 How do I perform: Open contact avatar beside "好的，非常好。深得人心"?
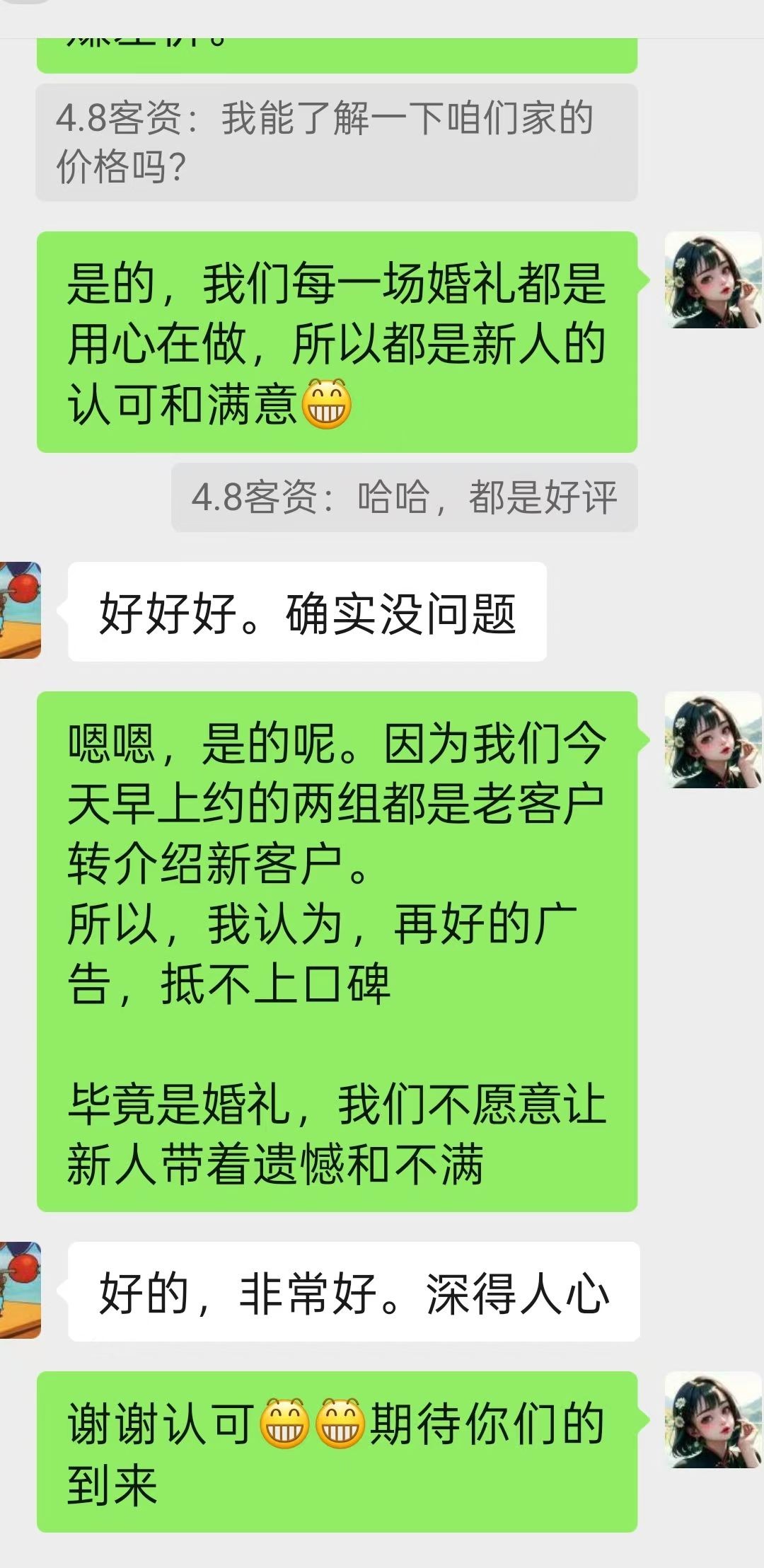[x=21, y=1290]
